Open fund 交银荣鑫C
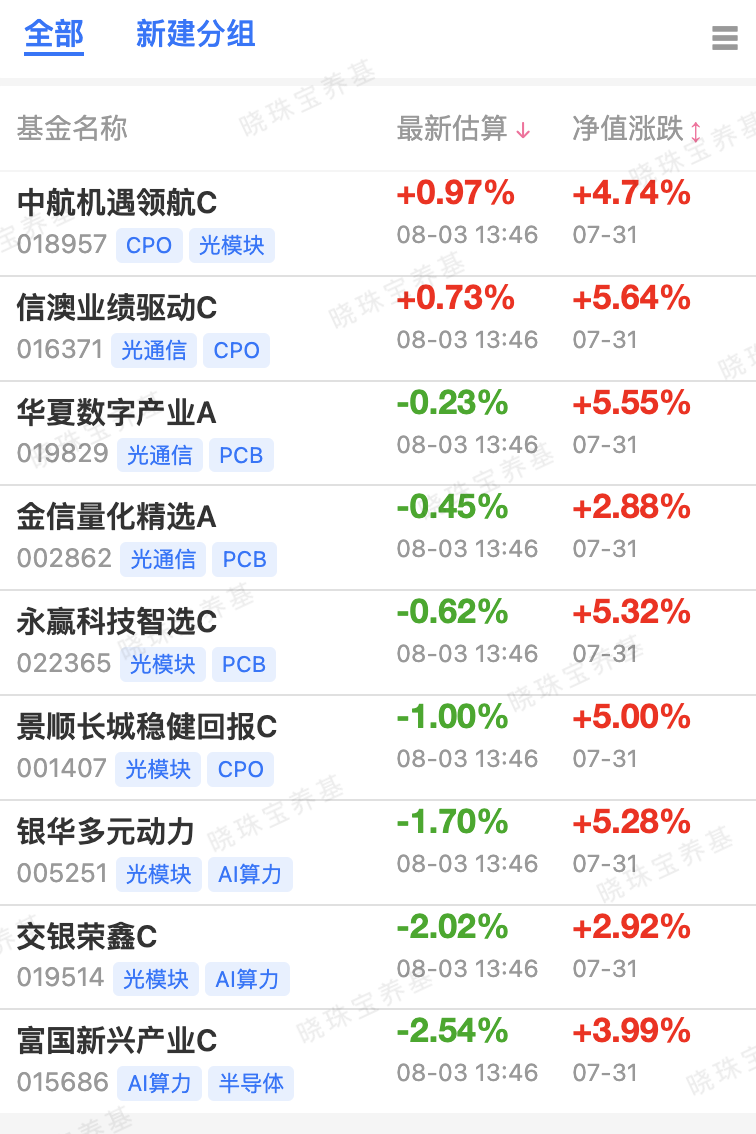Screen dimensions: 756x1134 378,957
